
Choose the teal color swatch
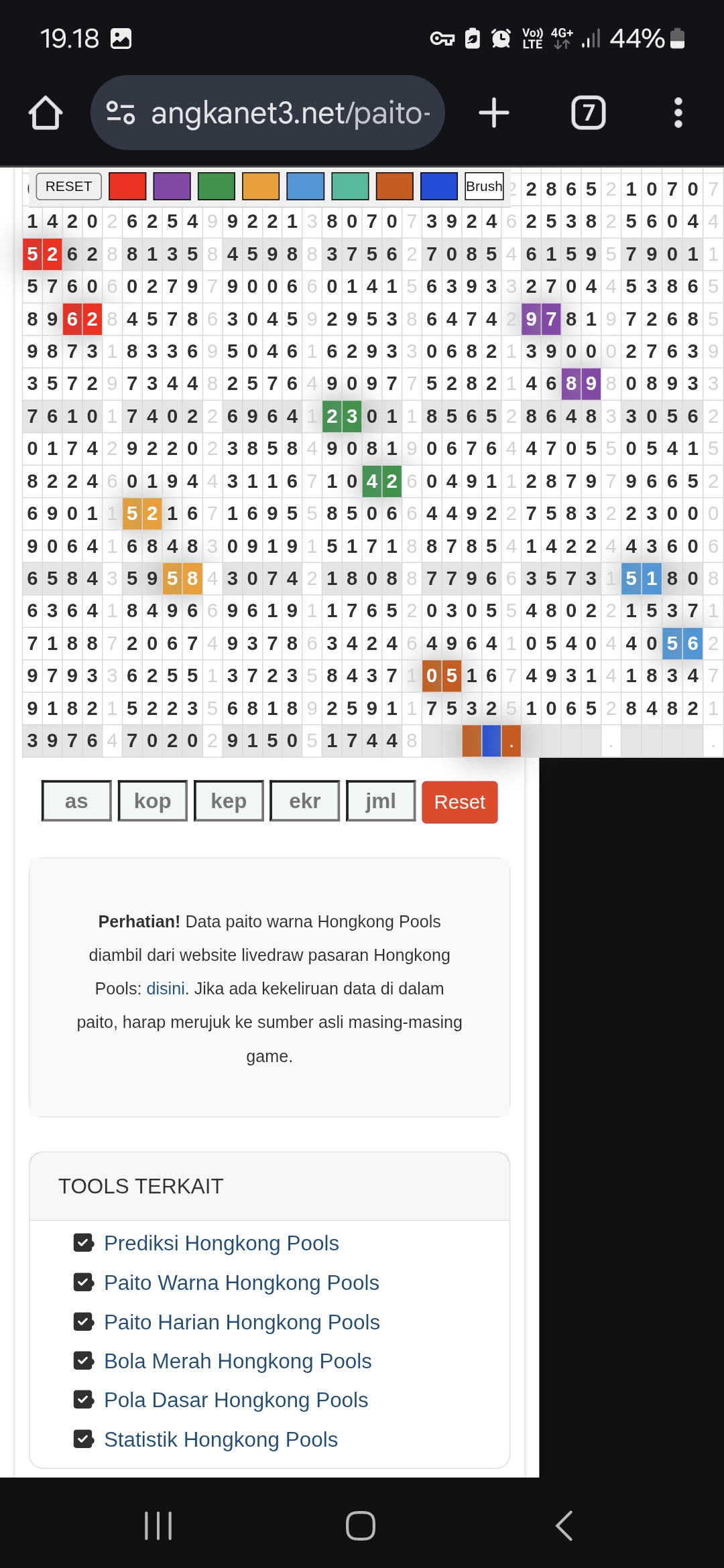(x=350, y=186)
